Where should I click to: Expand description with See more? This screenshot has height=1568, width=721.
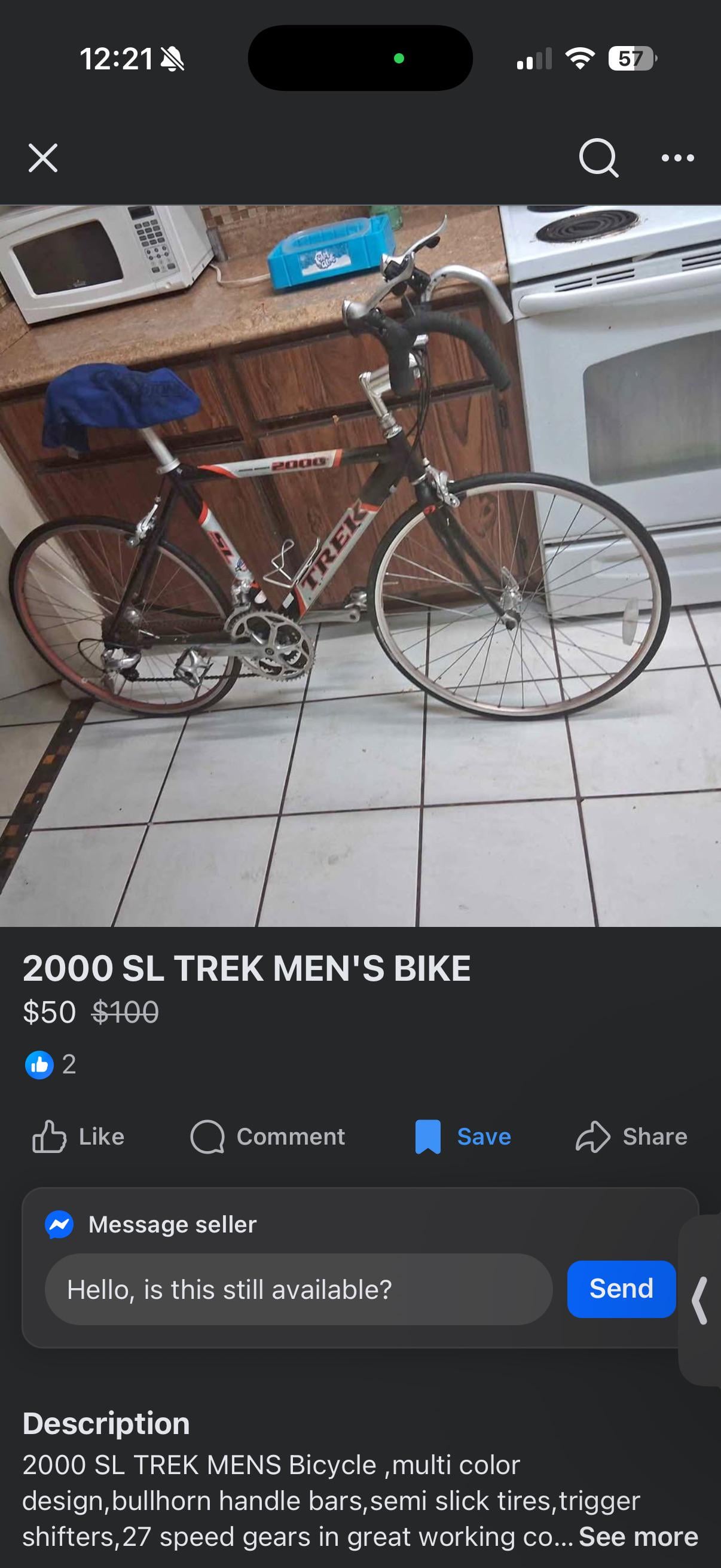(x=638, y=1536)
